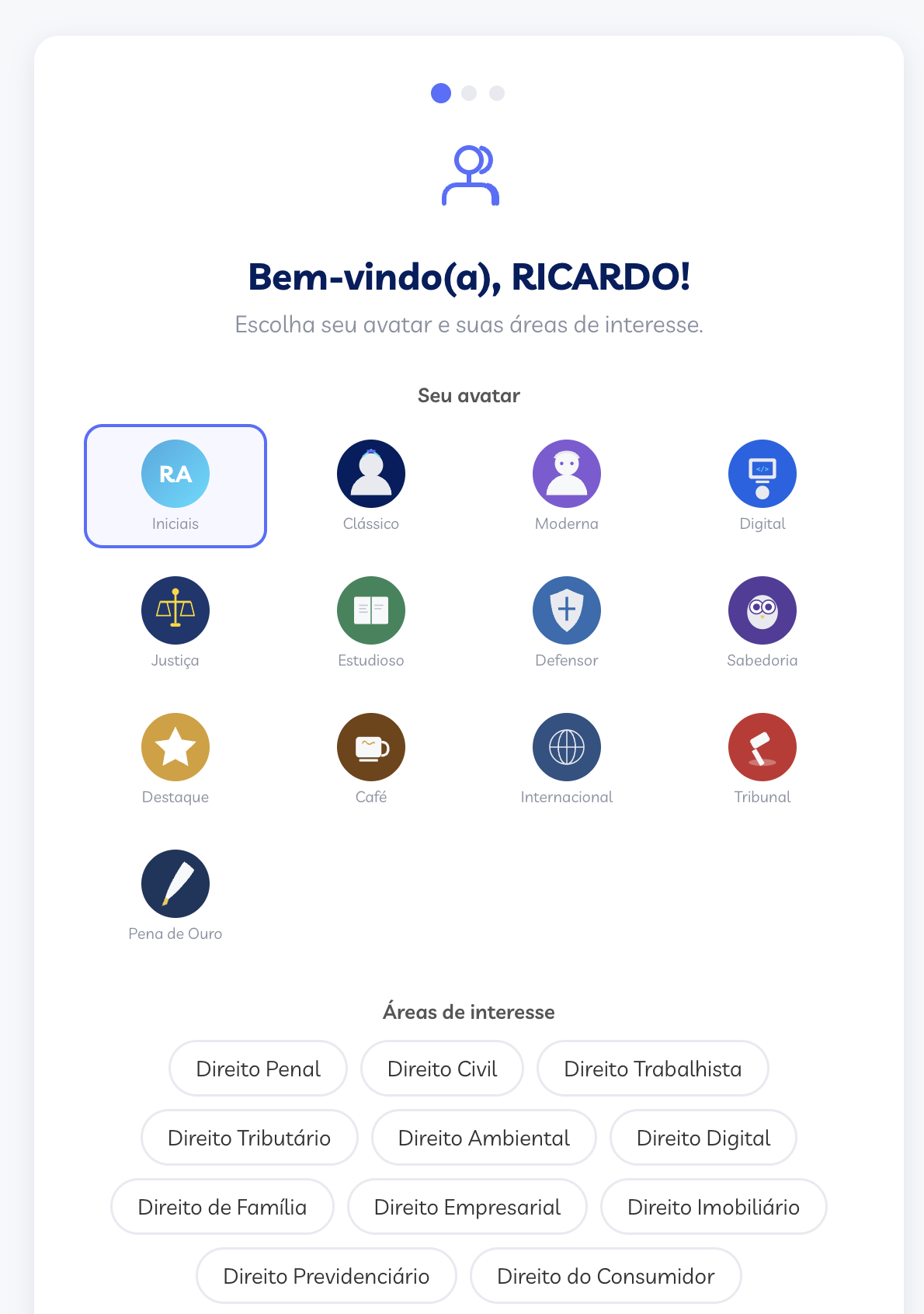
Task: Select the Sabedoria owl avatar
Action: 762,610
